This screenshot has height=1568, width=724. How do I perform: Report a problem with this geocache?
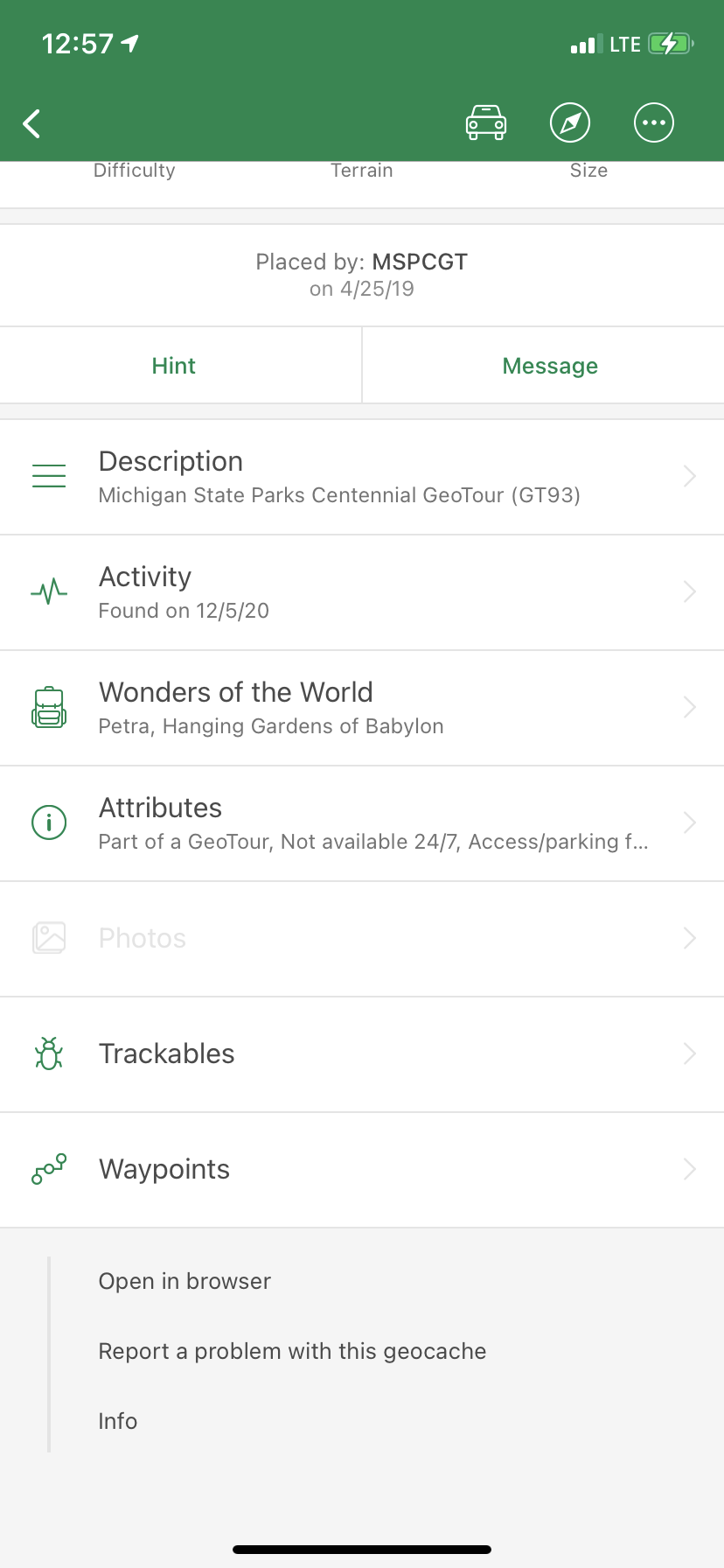[x=292, y=1351]
